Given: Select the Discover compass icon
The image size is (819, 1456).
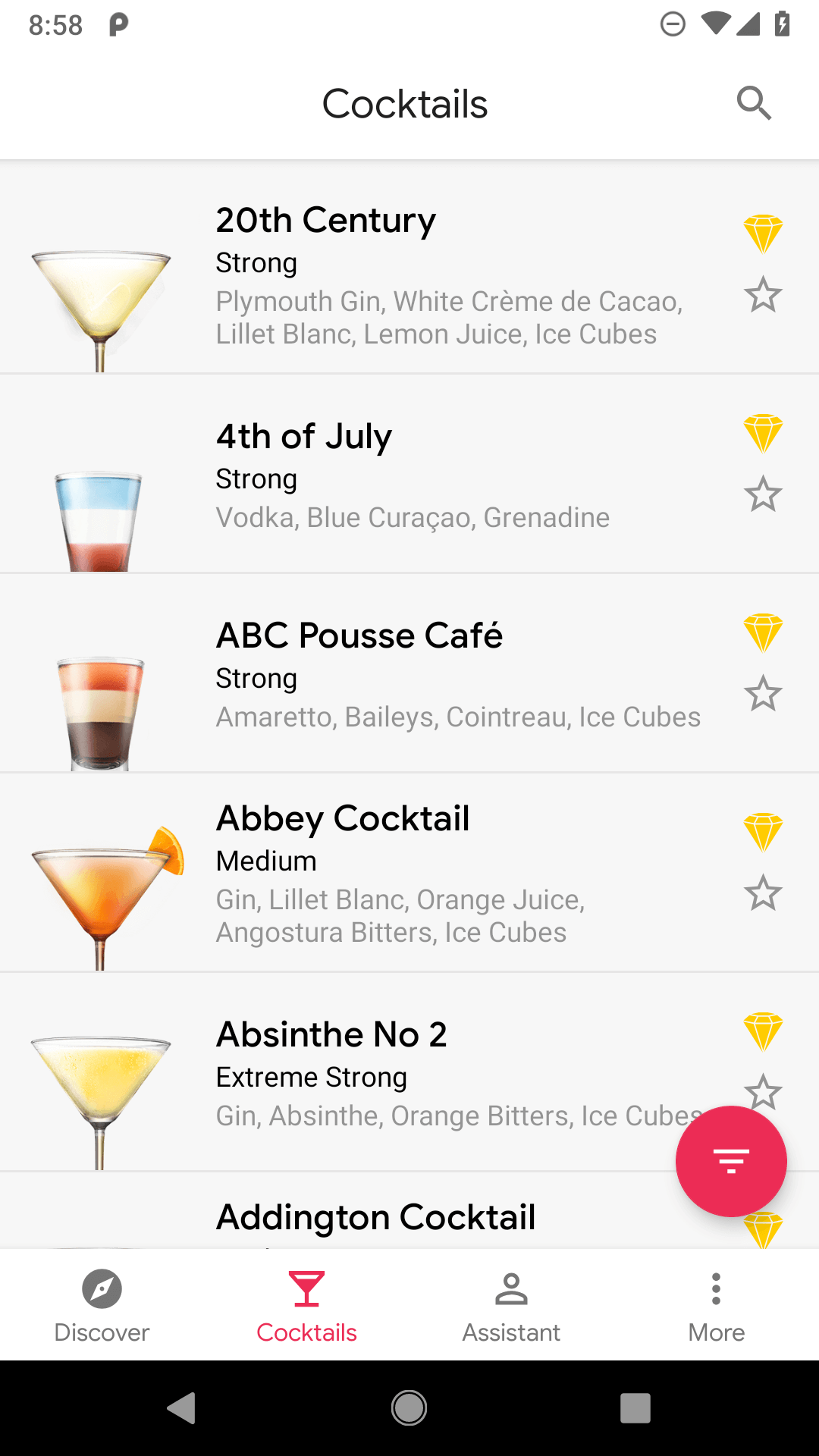Looking at the screenshot, I should tap(102, 1289).
